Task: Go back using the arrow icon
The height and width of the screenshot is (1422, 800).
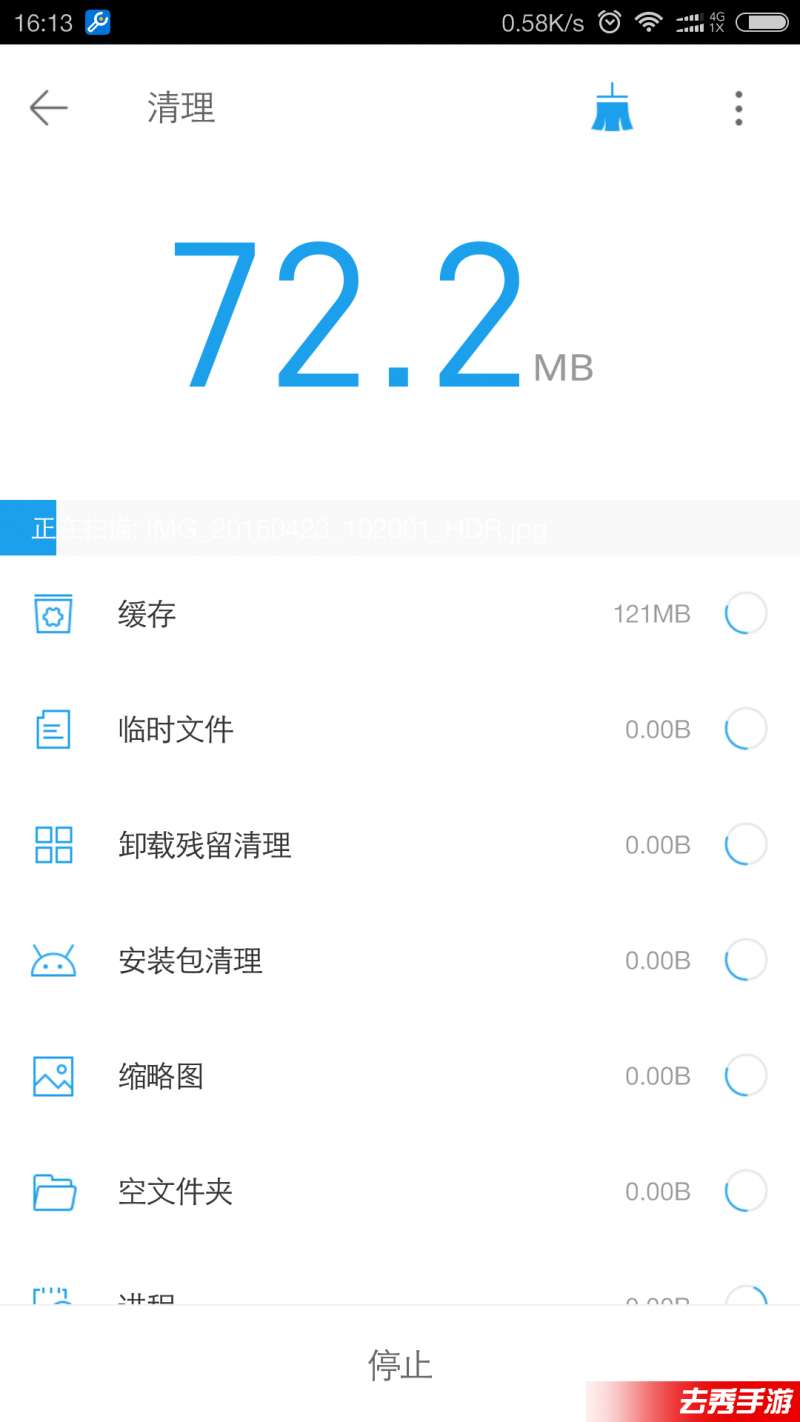Action: click(48, 108)
